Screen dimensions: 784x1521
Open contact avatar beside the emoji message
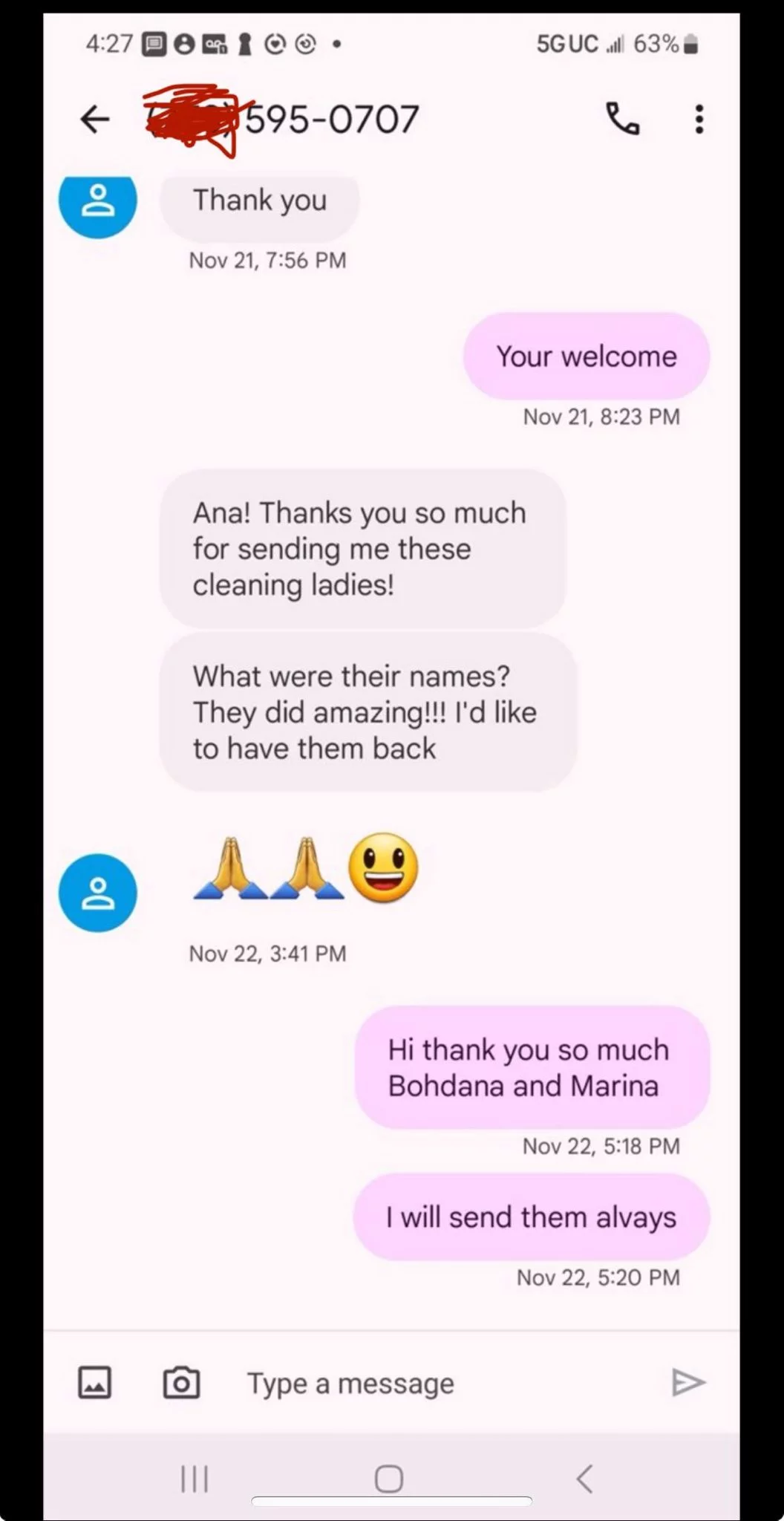98,893
